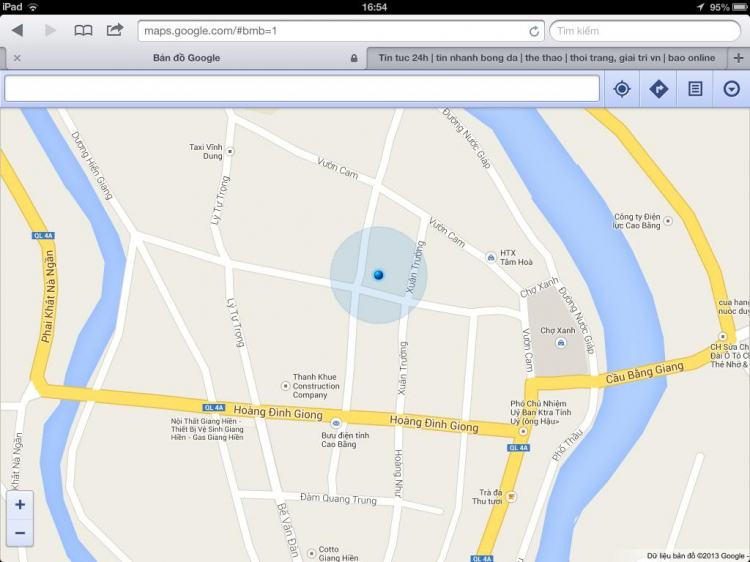Switch to the Tin tuc 24h tab
The height and width of the screenshot is (562, 750).
point(545,58)
